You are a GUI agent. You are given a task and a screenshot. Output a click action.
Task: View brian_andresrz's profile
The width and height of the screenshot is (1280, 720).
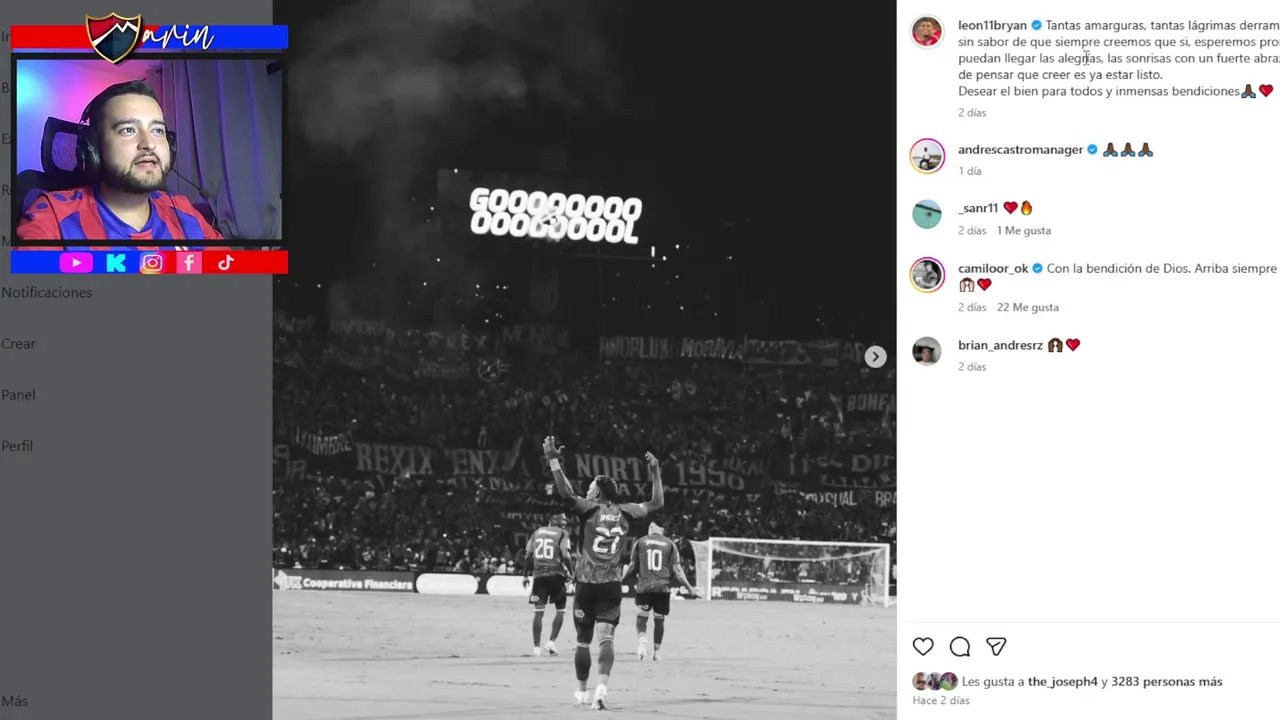[1000, 345]
